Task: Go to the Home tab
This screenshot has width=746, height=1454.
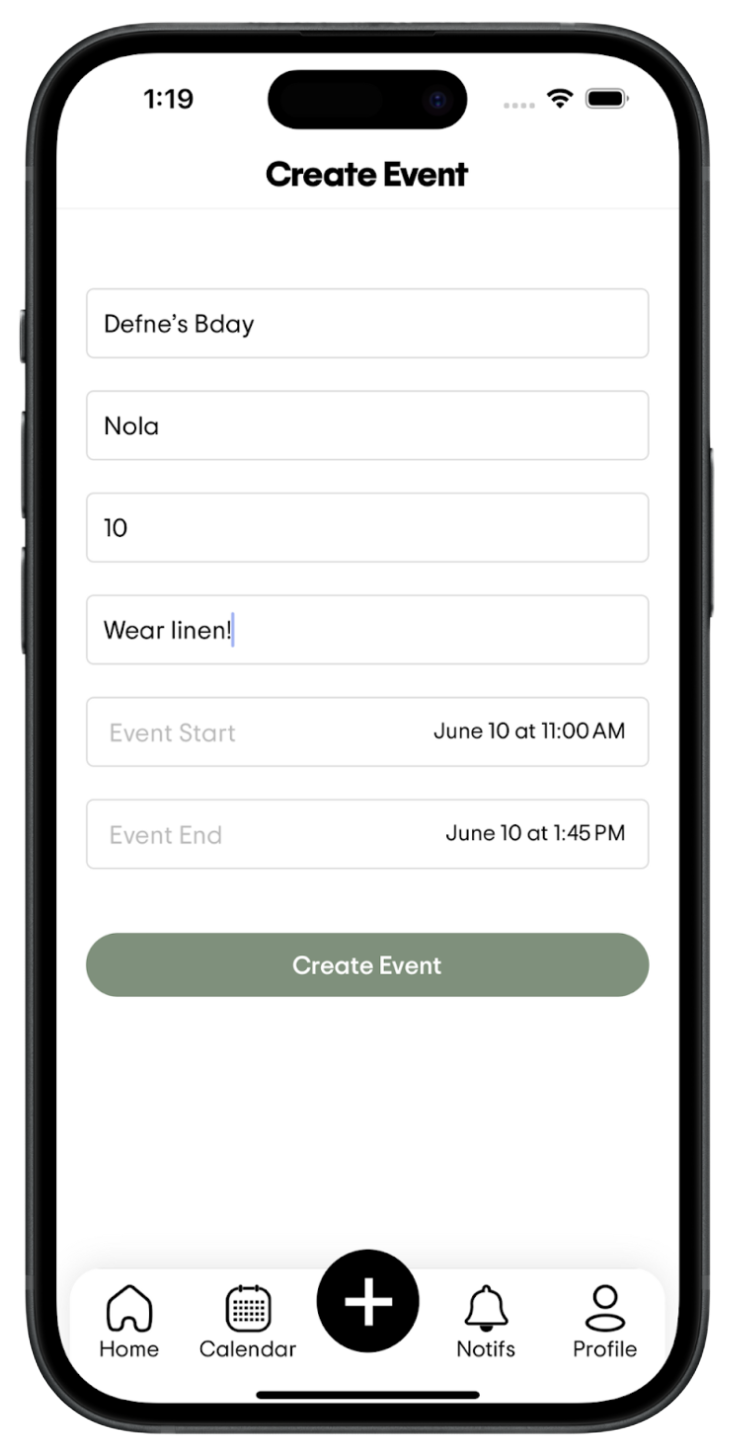Action: point(129,1322)
